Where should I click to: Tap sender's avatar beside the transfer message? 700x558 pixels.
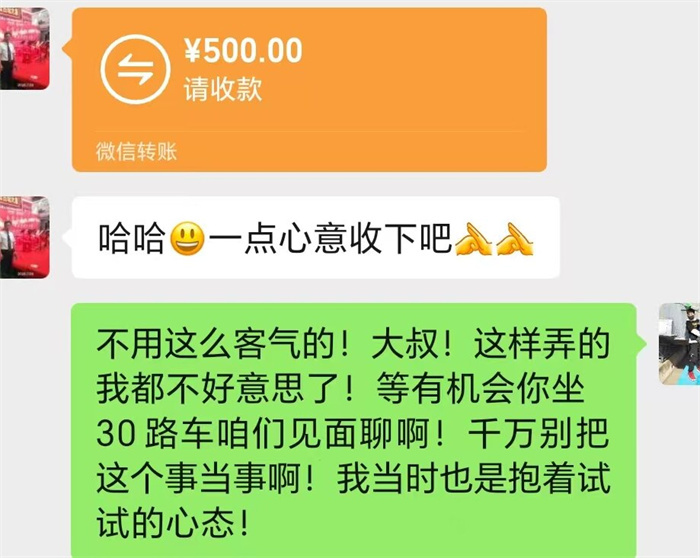click(22, 48)
